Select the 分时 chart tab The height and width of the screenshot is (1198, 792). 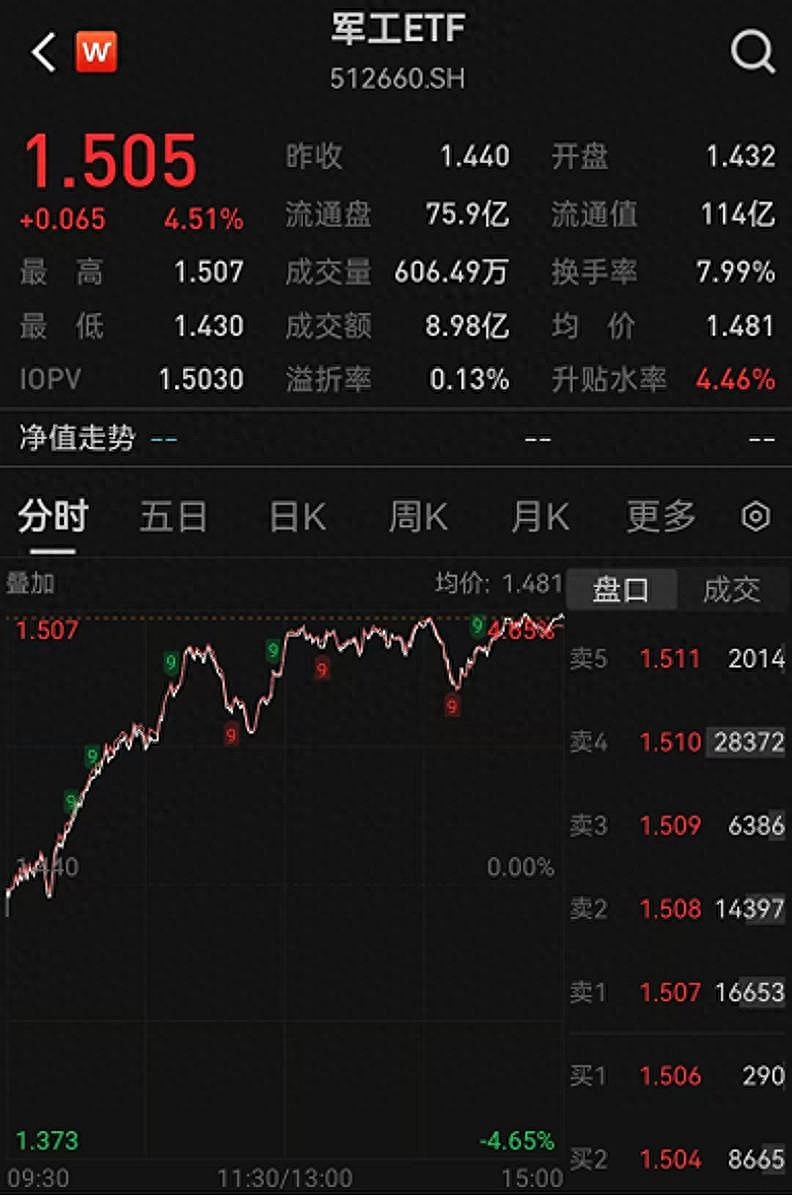tap(52, 515)
